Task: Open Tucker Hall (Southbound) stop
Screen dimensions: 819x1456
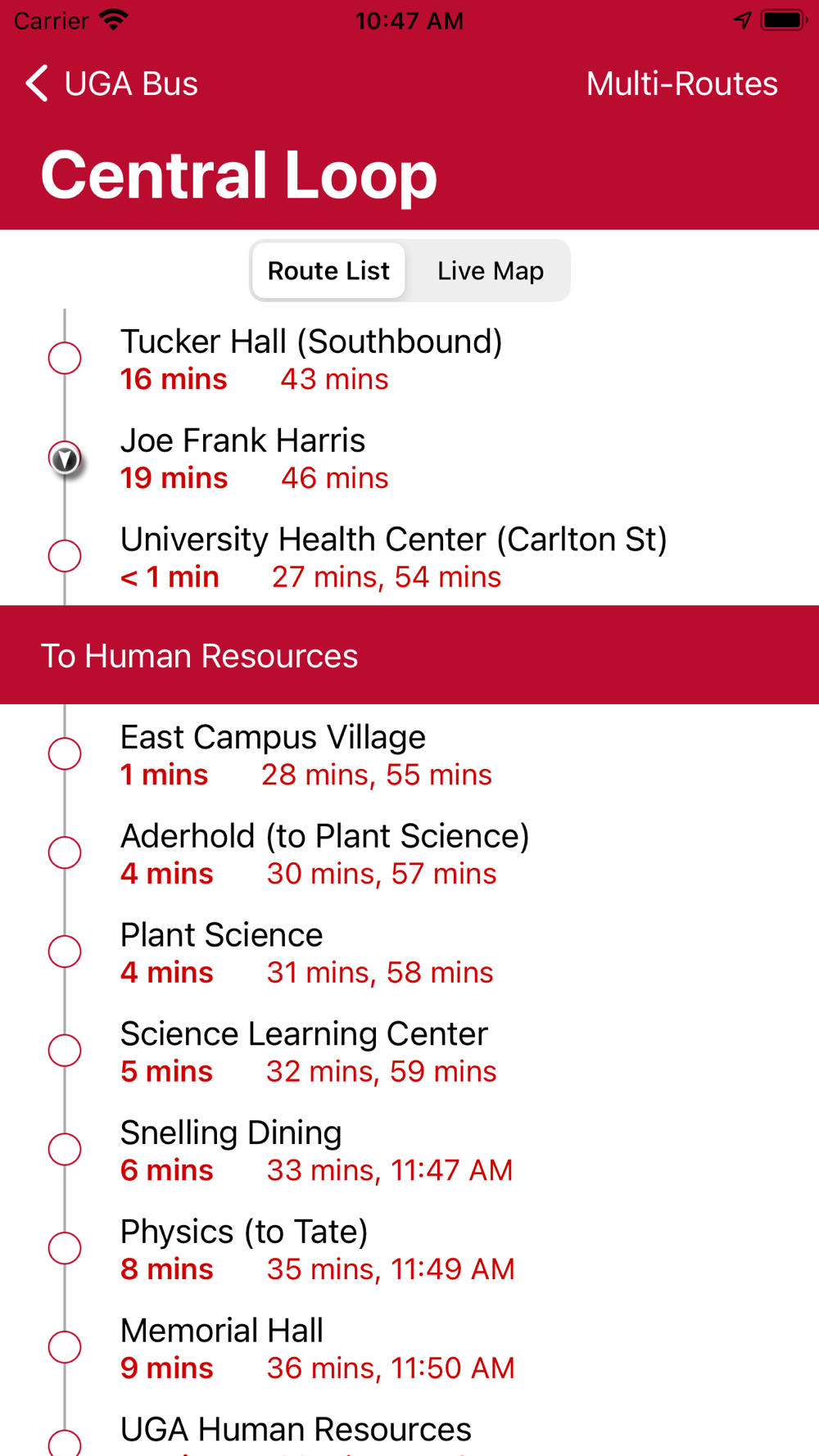Action: click(x=409, y=359)
